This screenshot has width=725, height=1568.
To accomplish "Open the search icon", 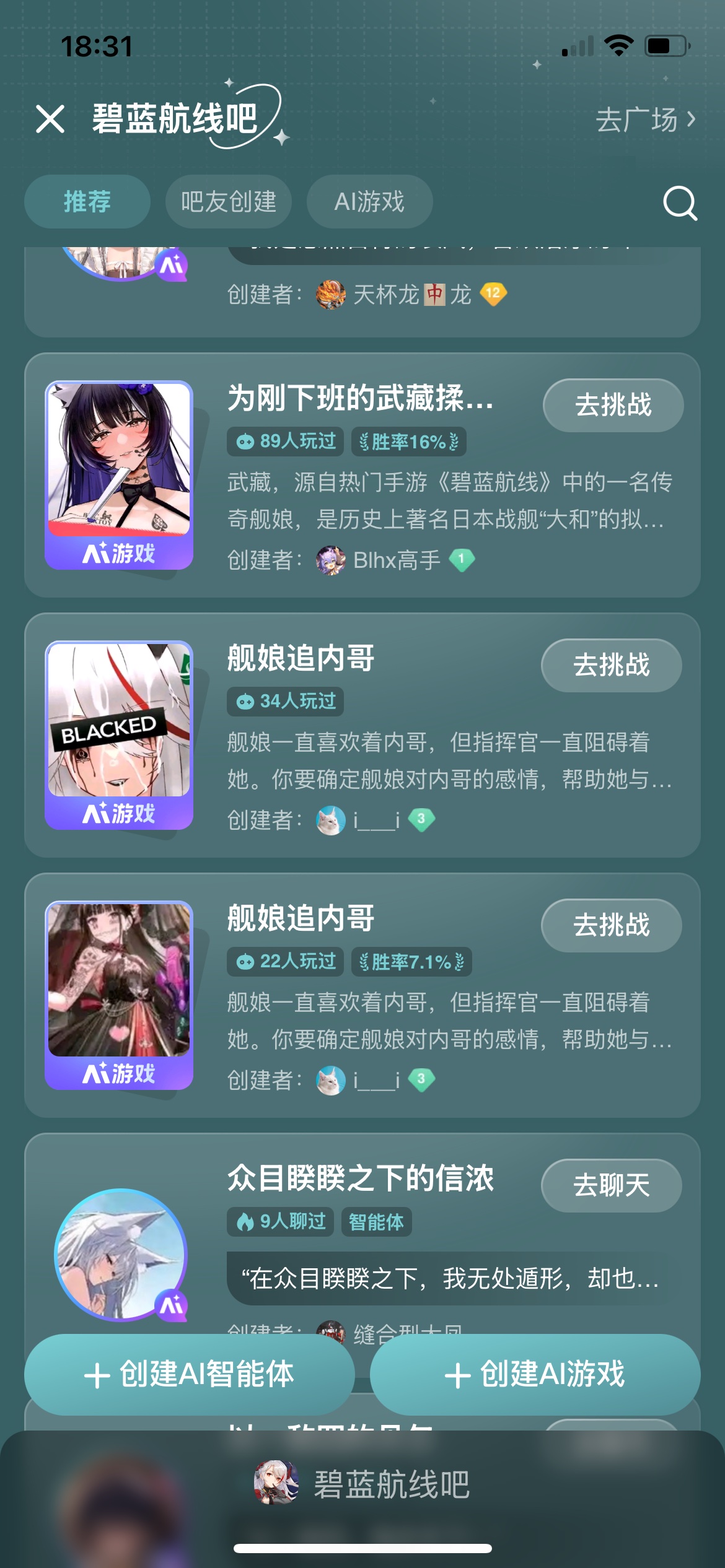I will coord(680,203).
